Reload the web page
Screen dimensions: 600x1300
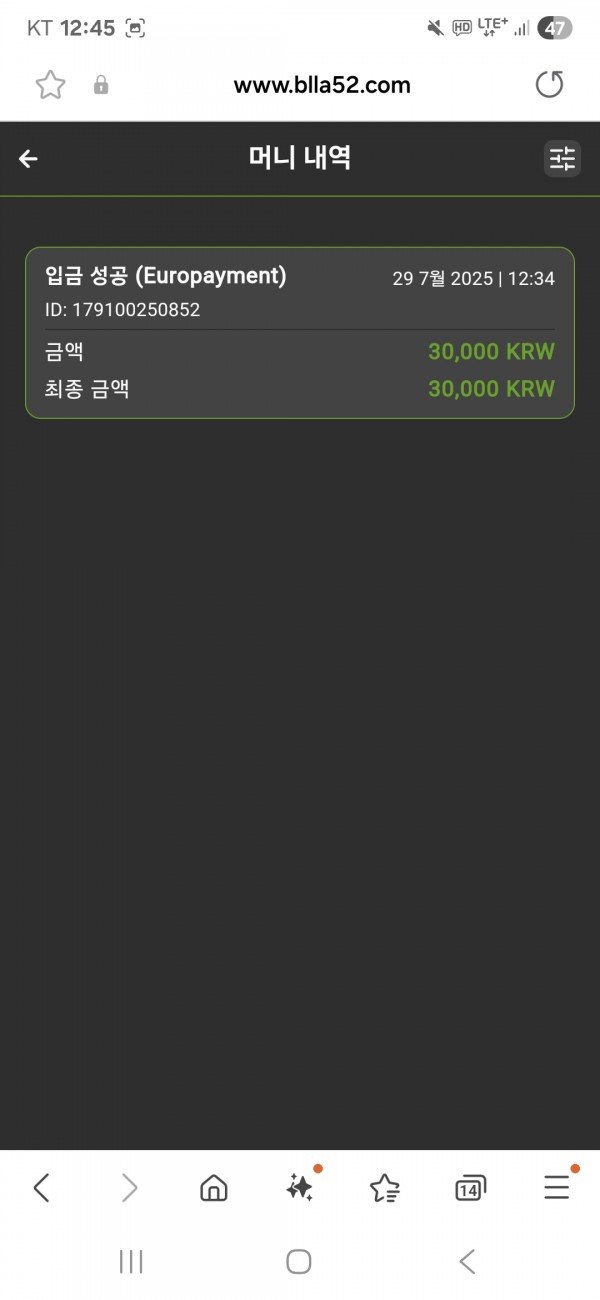pyautogui.click(x=549, y=85)
